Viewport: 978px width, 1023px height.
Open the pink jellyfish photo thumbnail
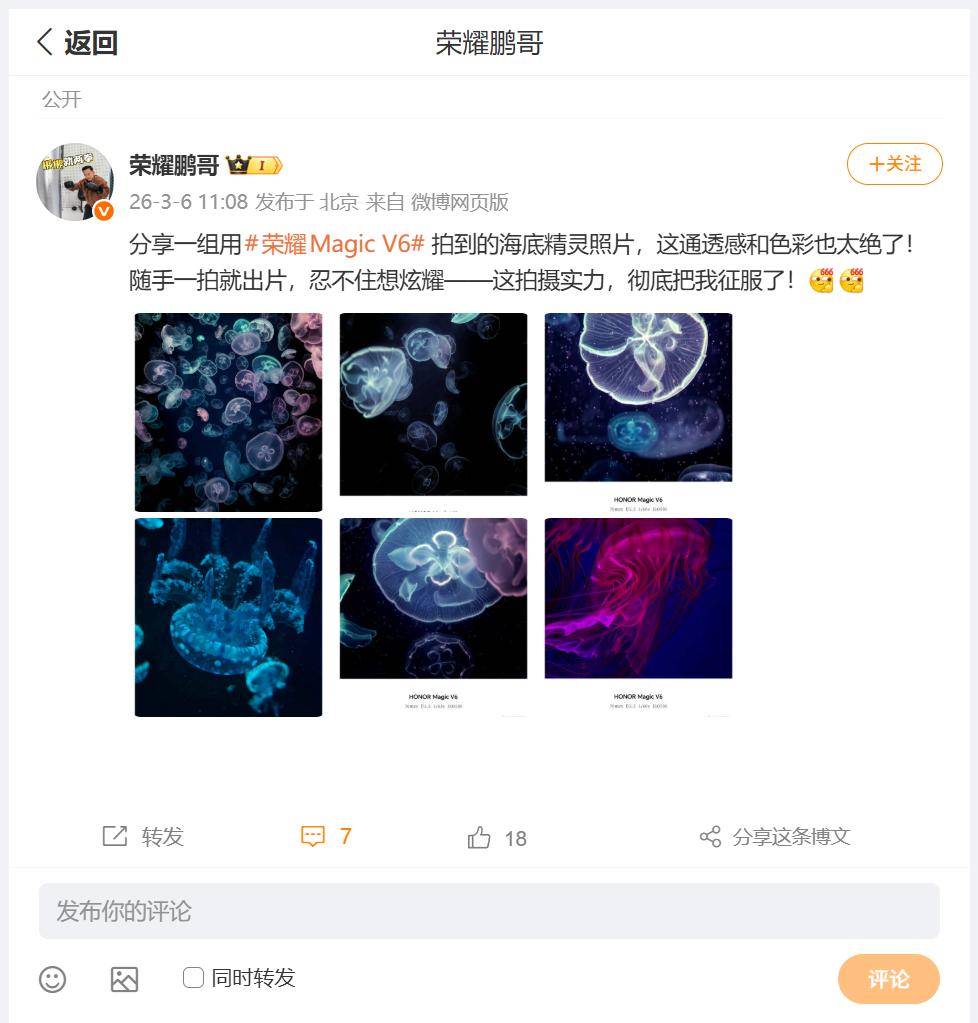[638, 598]
